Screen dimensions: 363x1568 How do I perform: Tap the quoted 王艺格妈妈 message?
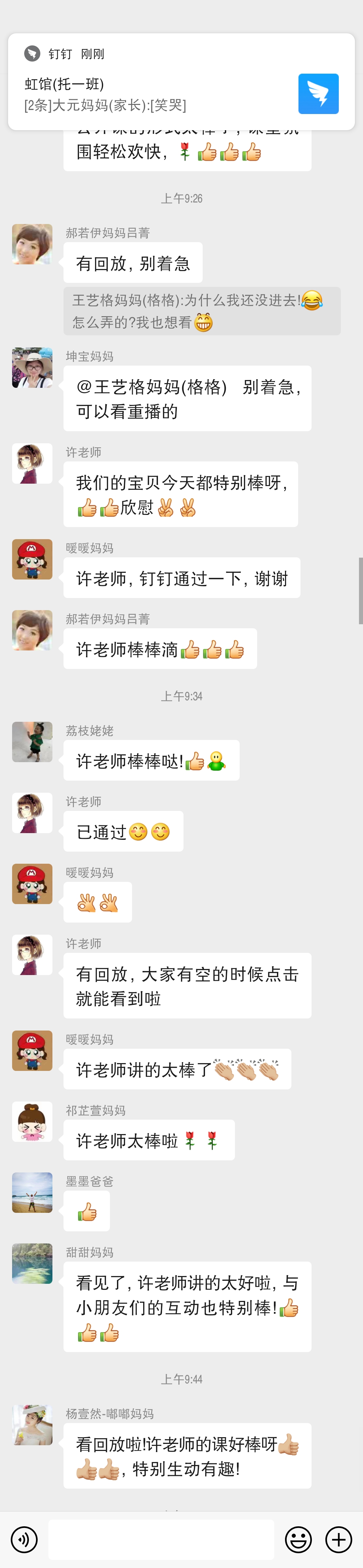202,311
